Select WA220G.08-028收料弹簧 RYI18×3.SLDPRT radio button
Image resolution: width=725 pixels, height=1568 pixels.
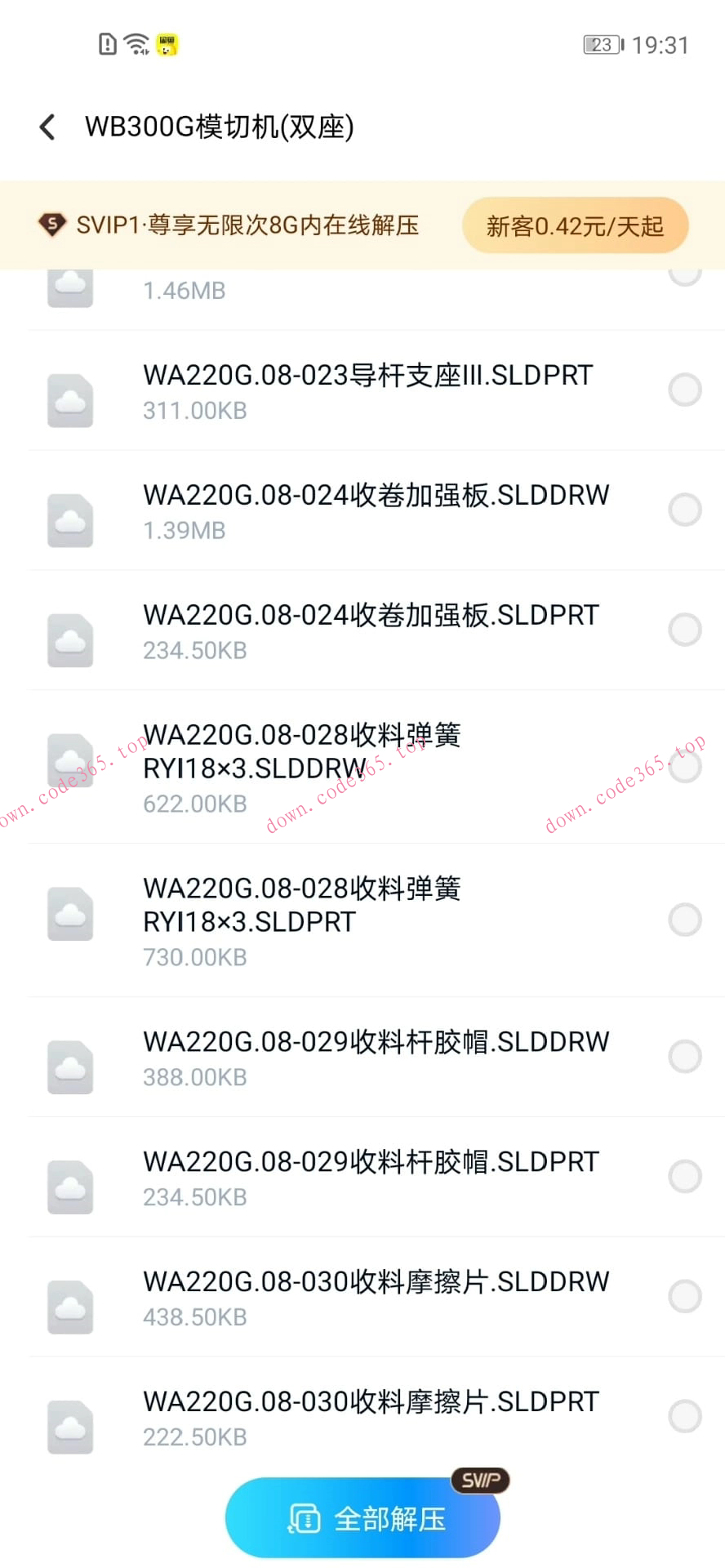(684, 920)
